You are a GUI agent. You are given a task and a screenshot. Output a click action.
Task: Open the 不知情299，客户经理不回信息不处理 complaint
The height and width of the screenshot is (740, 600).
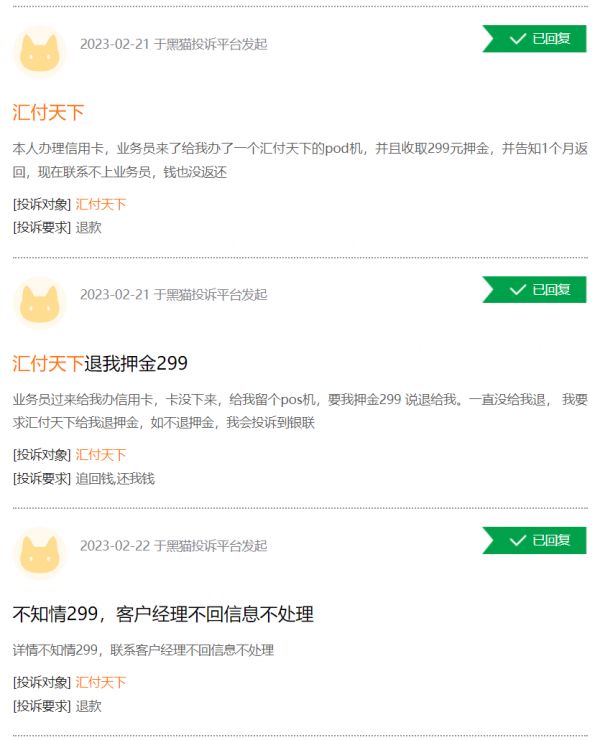point(163,613)
